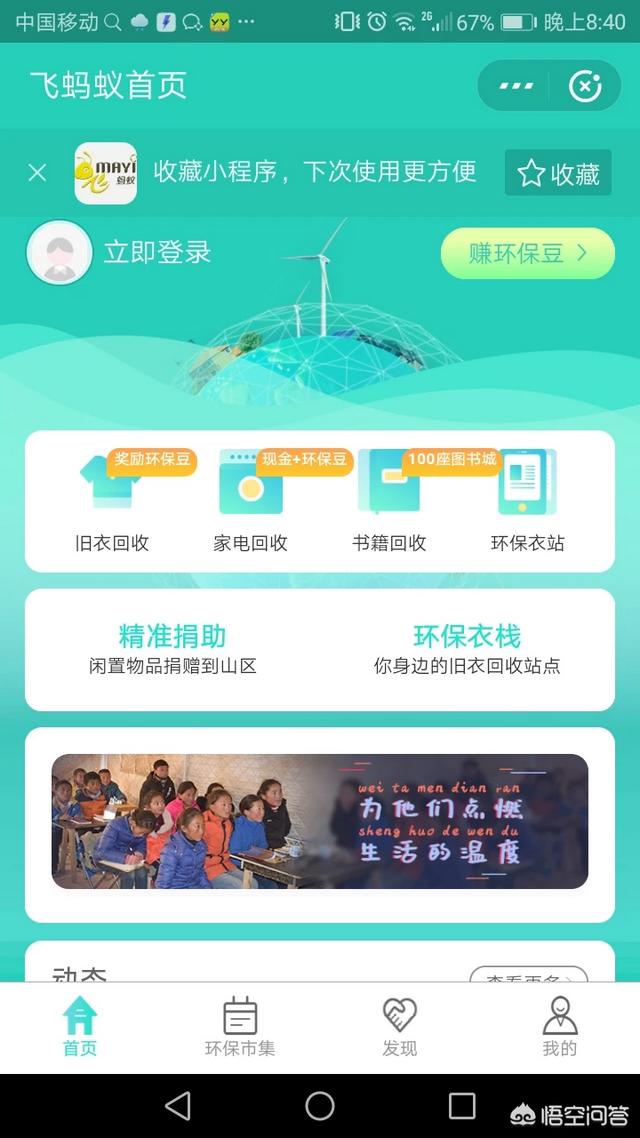
Task: Open the 精准捐助 card
Action: (172, 649)
